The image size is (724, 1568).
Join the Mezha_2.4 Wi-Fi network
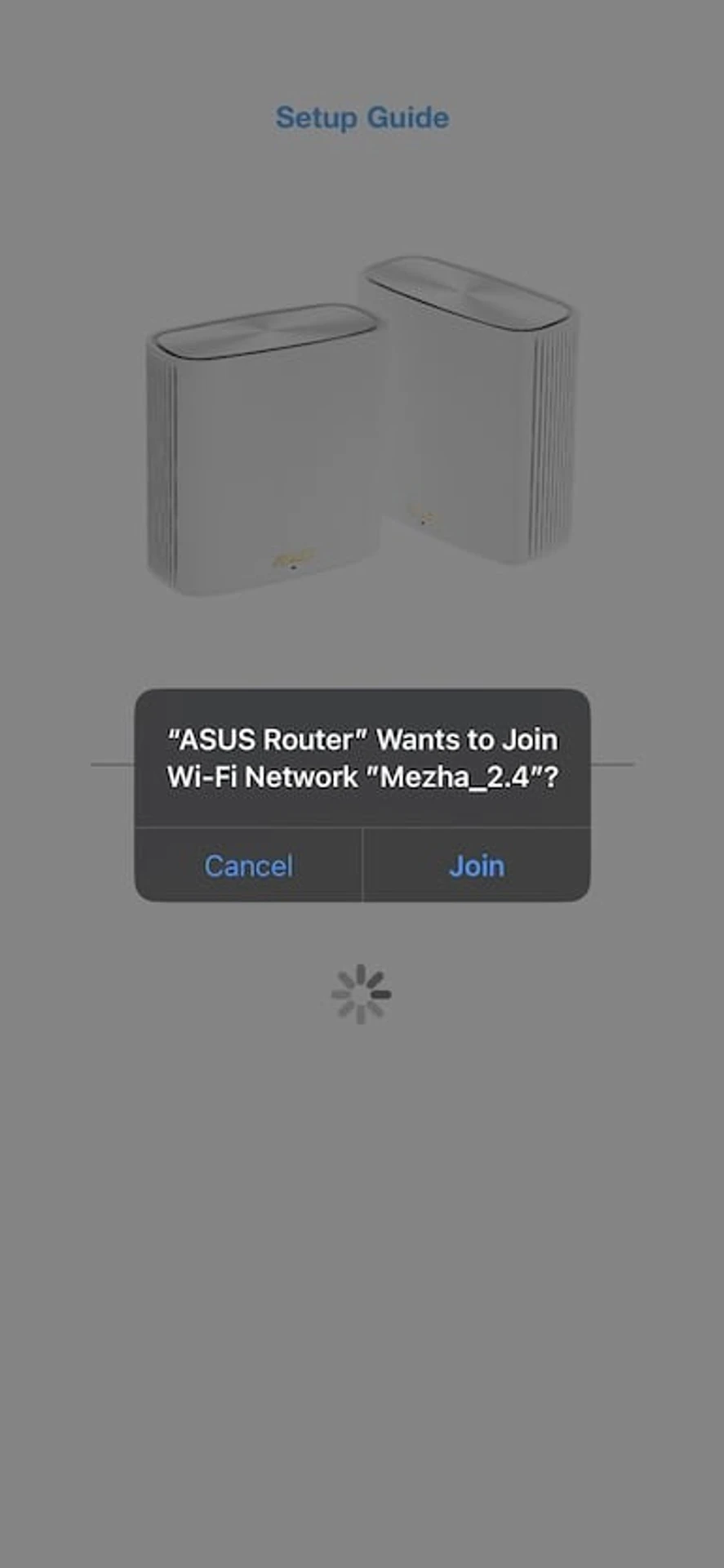tap(476, 866)
